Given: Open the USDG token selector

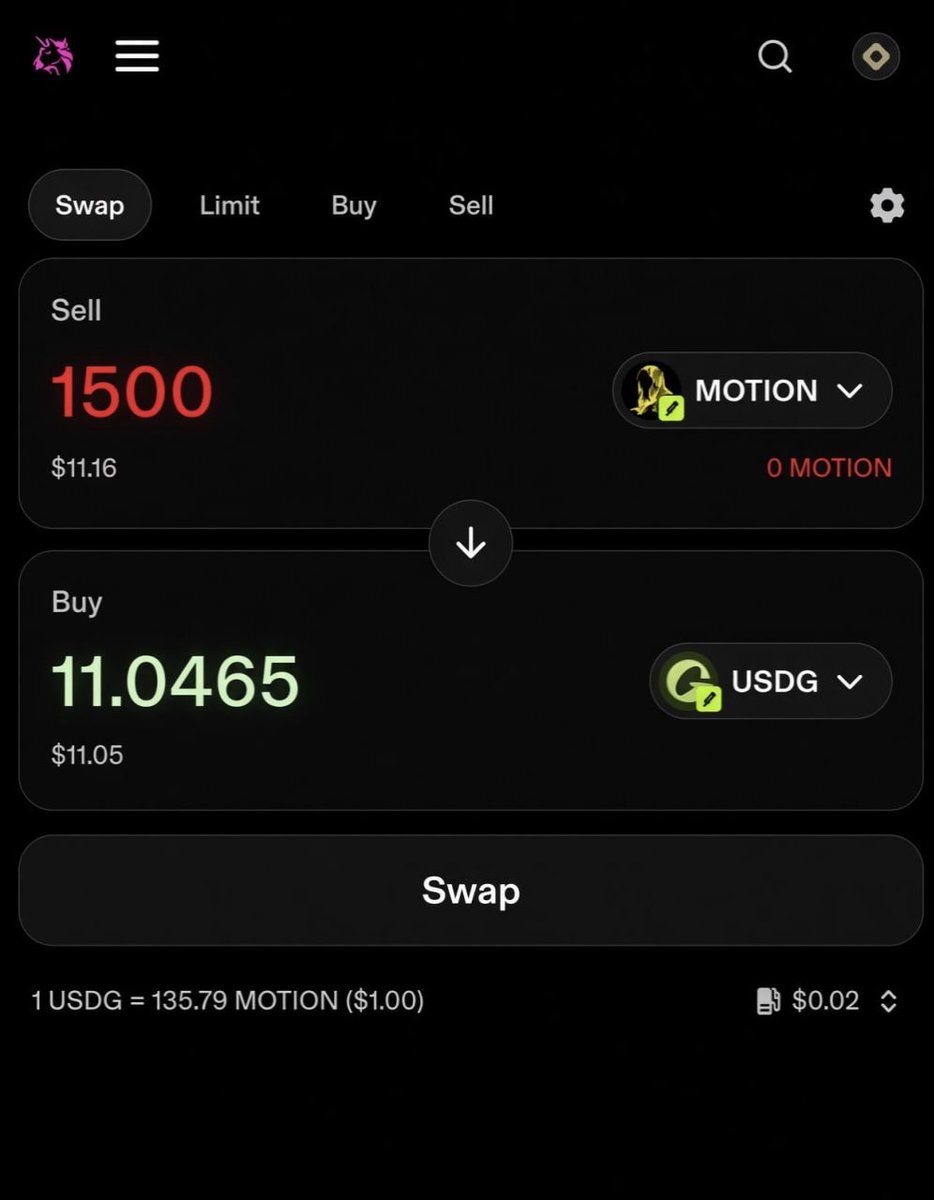Looking at the screenshot, I should [771, 681].
